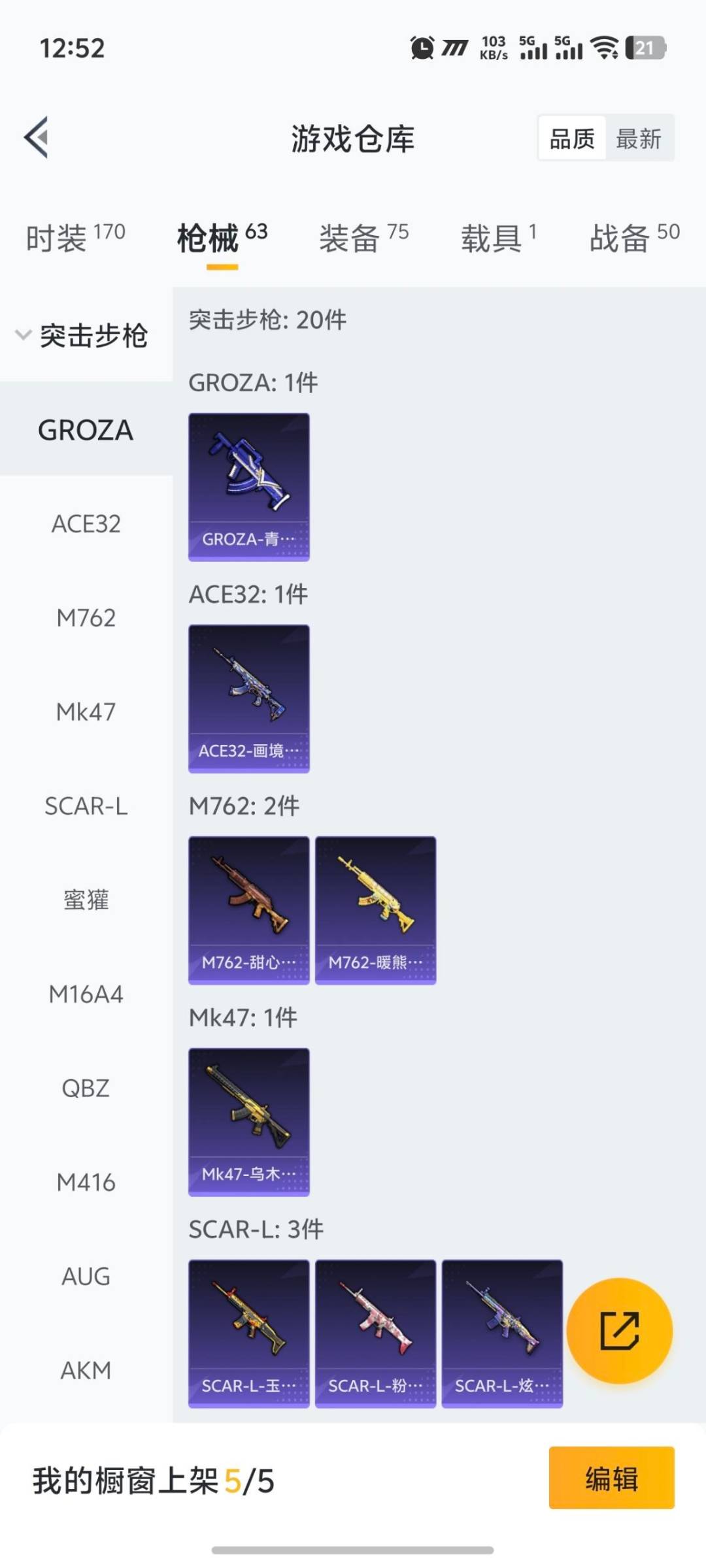Screen dimensions: 706x1568
Task: Select AKM from the weapon sidebar
Action: click(85, 1370)
